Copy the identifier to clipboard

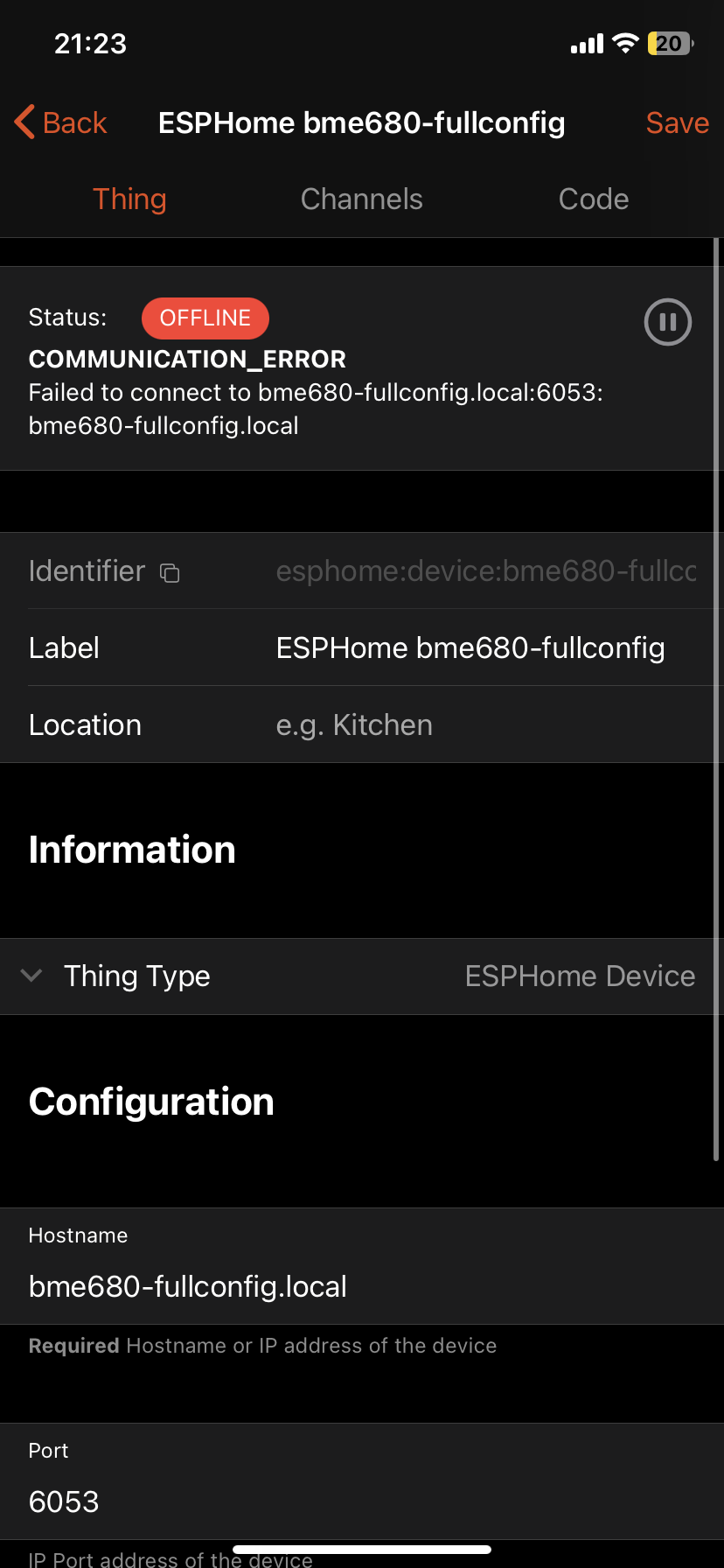170,573
